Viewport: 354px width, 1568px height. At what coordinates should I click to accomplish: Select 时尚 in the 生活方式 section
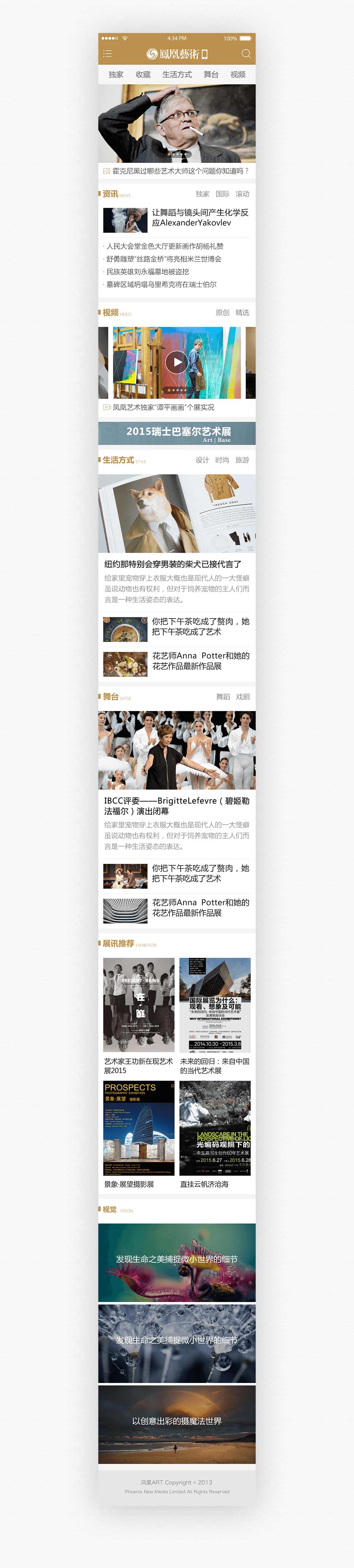coord(222,460)
